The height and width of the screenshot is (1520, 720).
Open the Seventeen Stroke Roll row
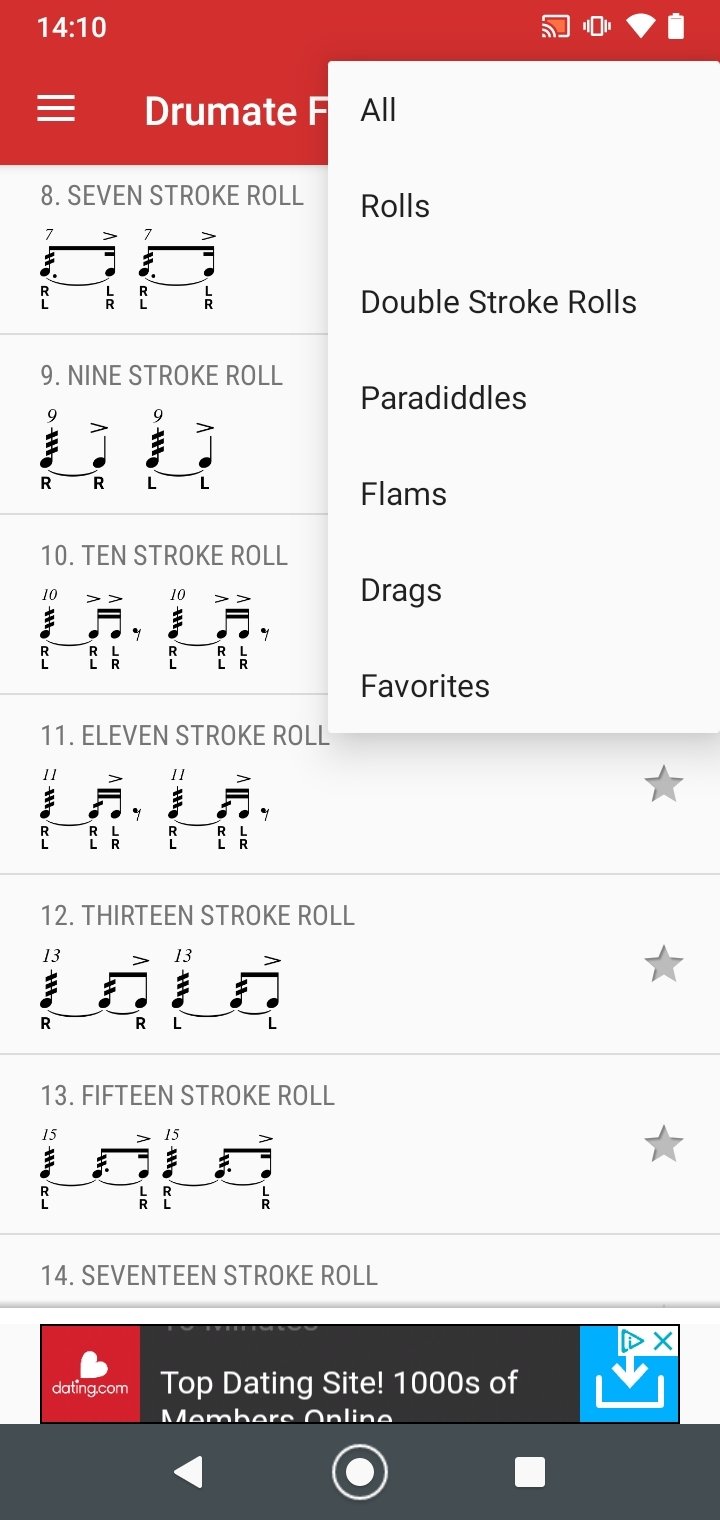click(360, 1272)
